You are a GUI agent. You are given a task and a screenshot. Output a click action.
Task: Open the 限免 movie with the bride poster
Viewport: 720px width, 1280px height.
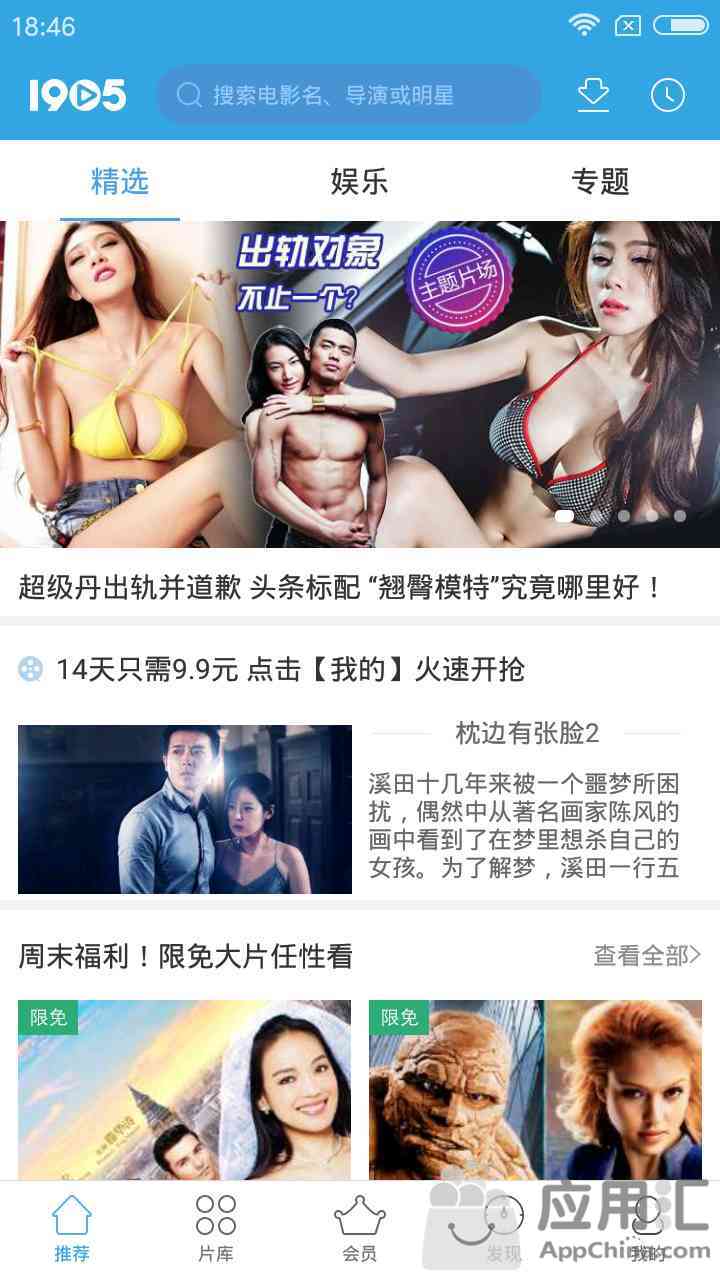[x=184, y=1090]
